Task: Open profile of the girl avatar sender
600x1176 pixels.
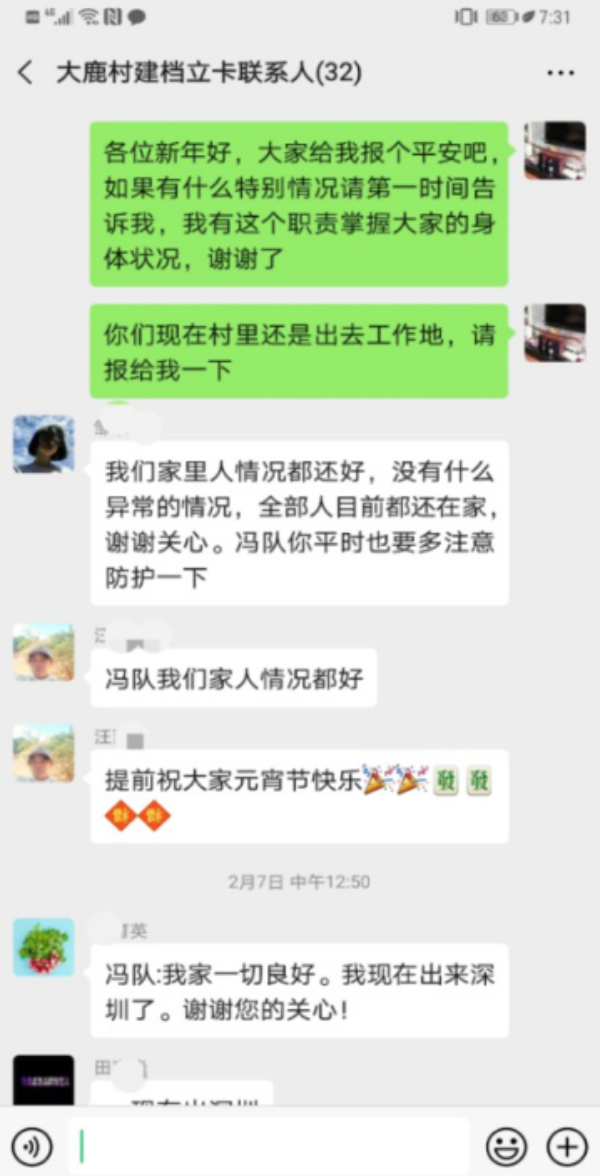Action: tap(43, 444)
